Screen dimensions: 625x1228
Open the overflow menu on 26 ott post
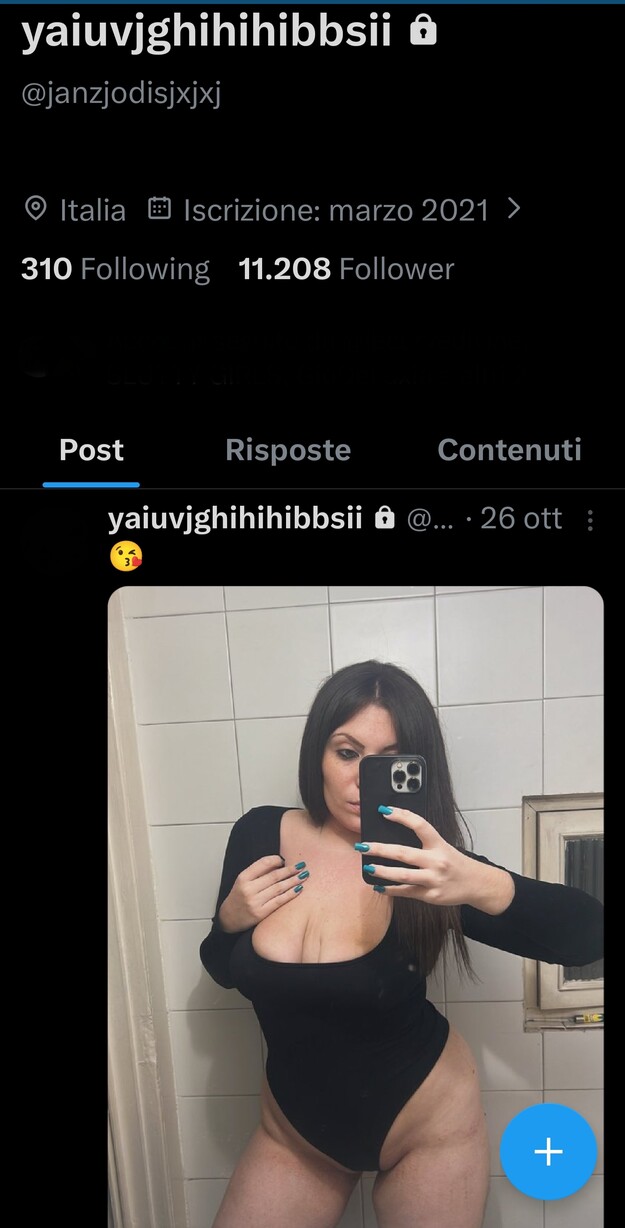tap(590, 520)
